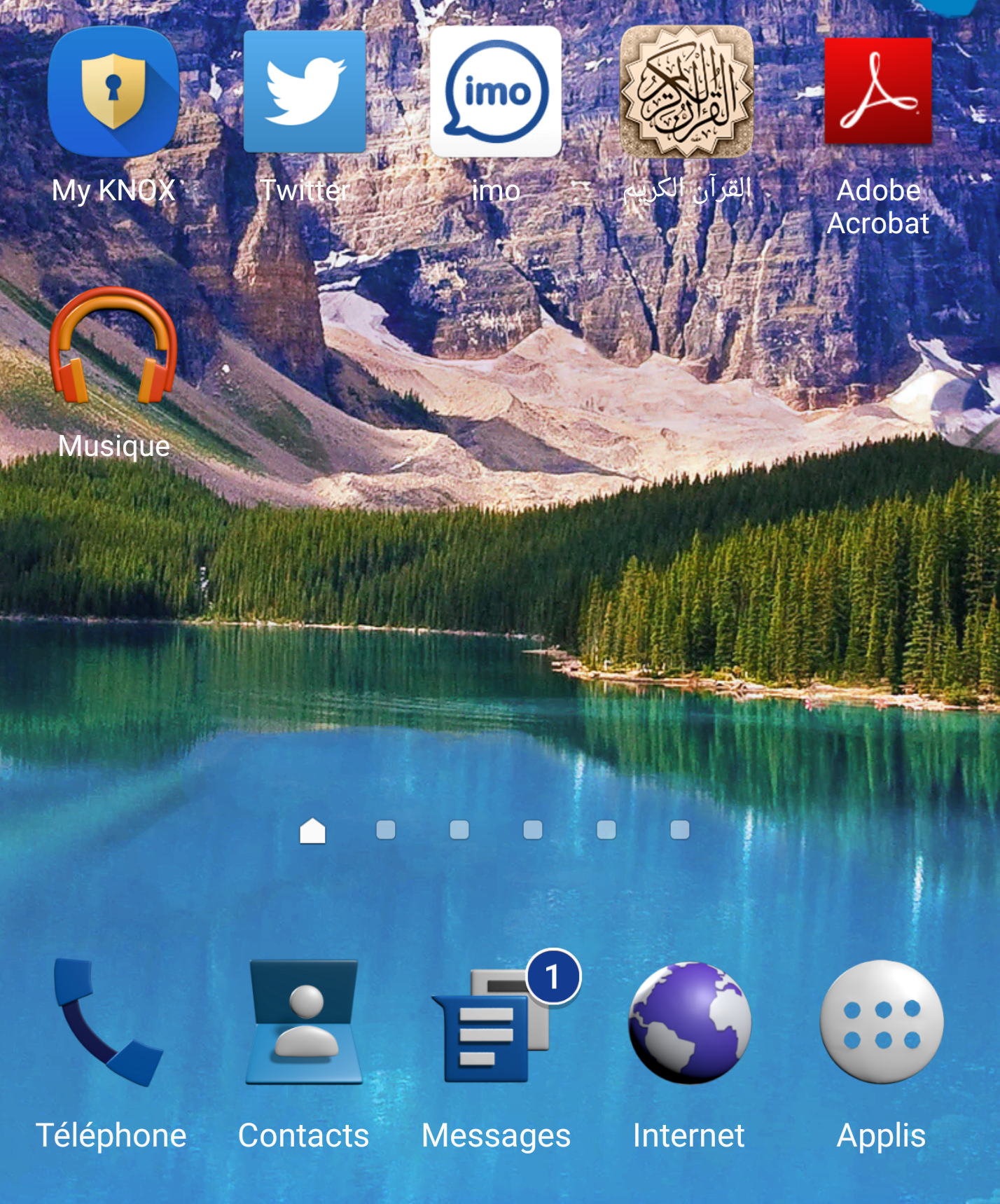Open the Contacts app
1000x1204 pixels.
(304, 1023)
